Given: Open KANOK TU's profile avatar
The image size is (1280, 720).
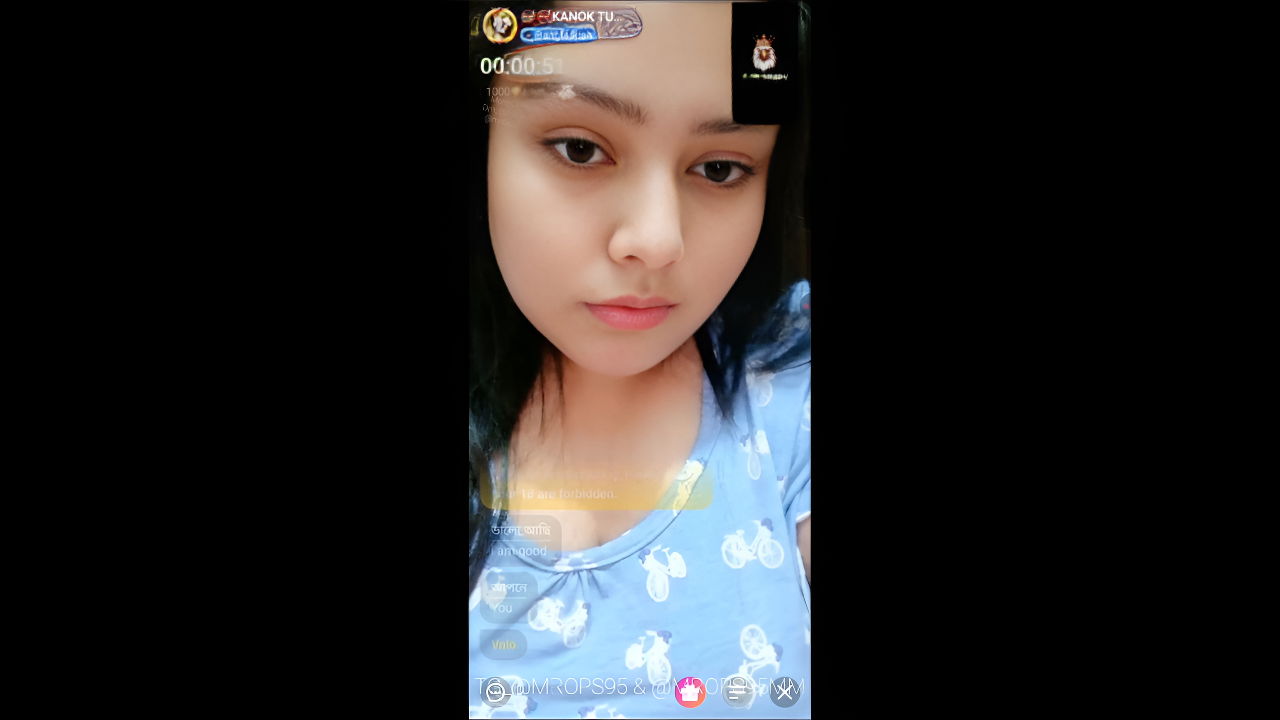Looking at the screenshot, I should [x=499, y=25].
